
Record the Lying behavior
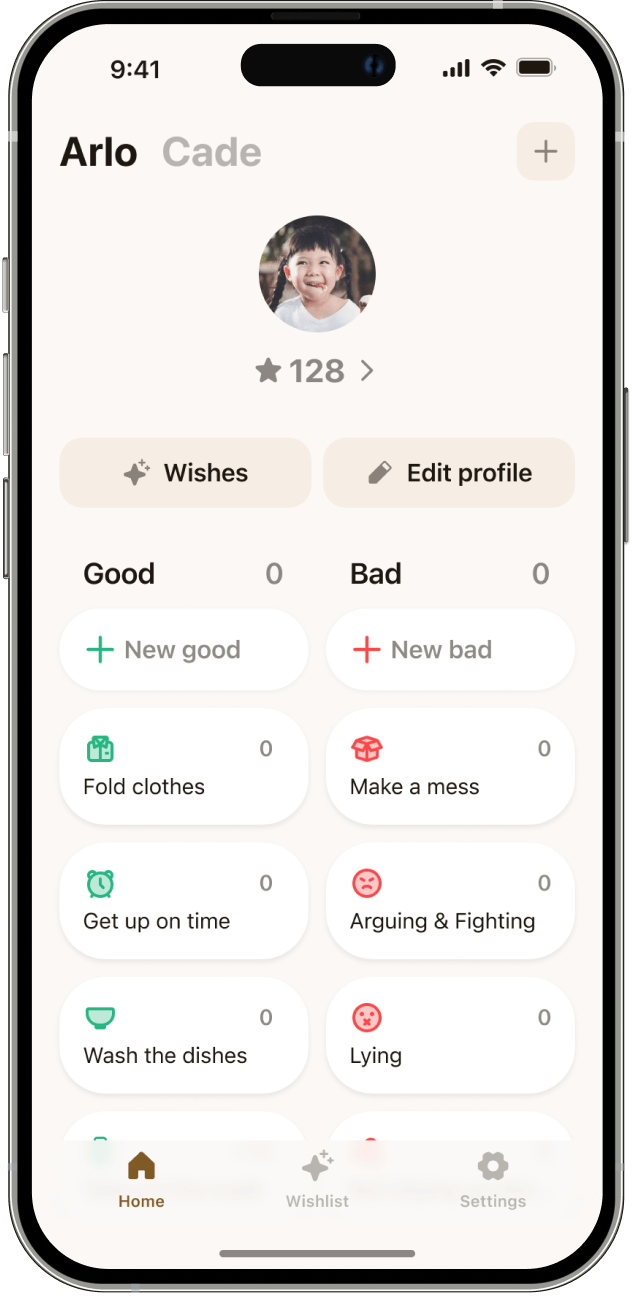450,1035
